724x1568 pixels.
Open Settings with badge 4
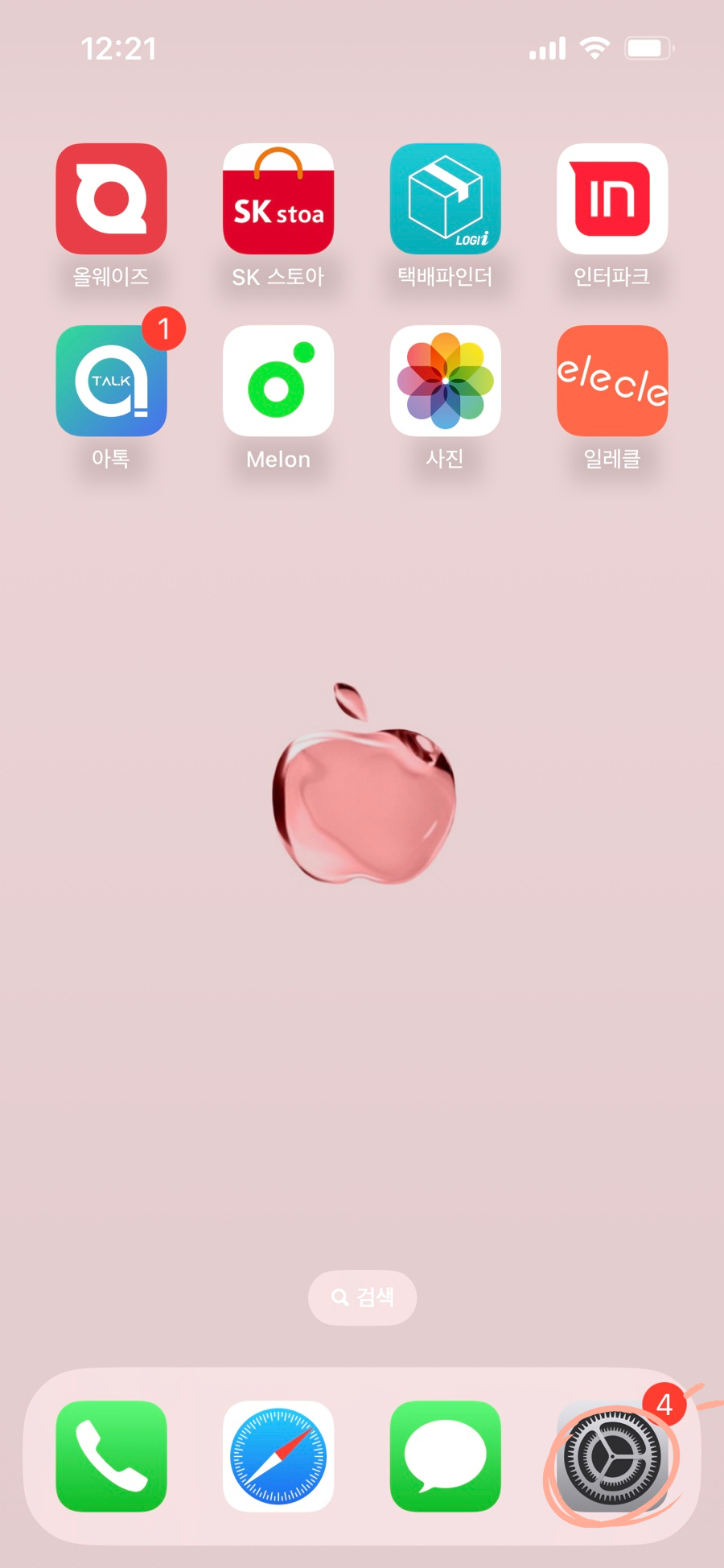tap(612, 1456)
